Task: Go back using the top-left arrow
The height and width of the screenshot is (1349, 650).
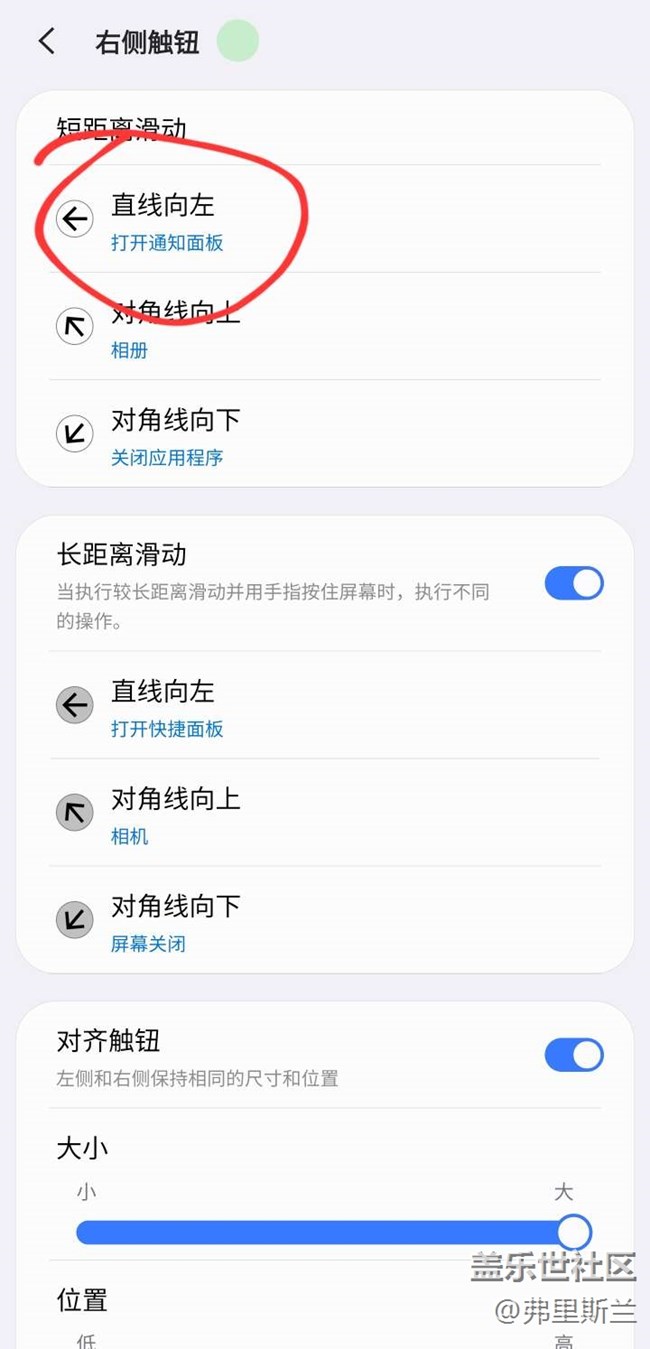Action: (46, 41)
